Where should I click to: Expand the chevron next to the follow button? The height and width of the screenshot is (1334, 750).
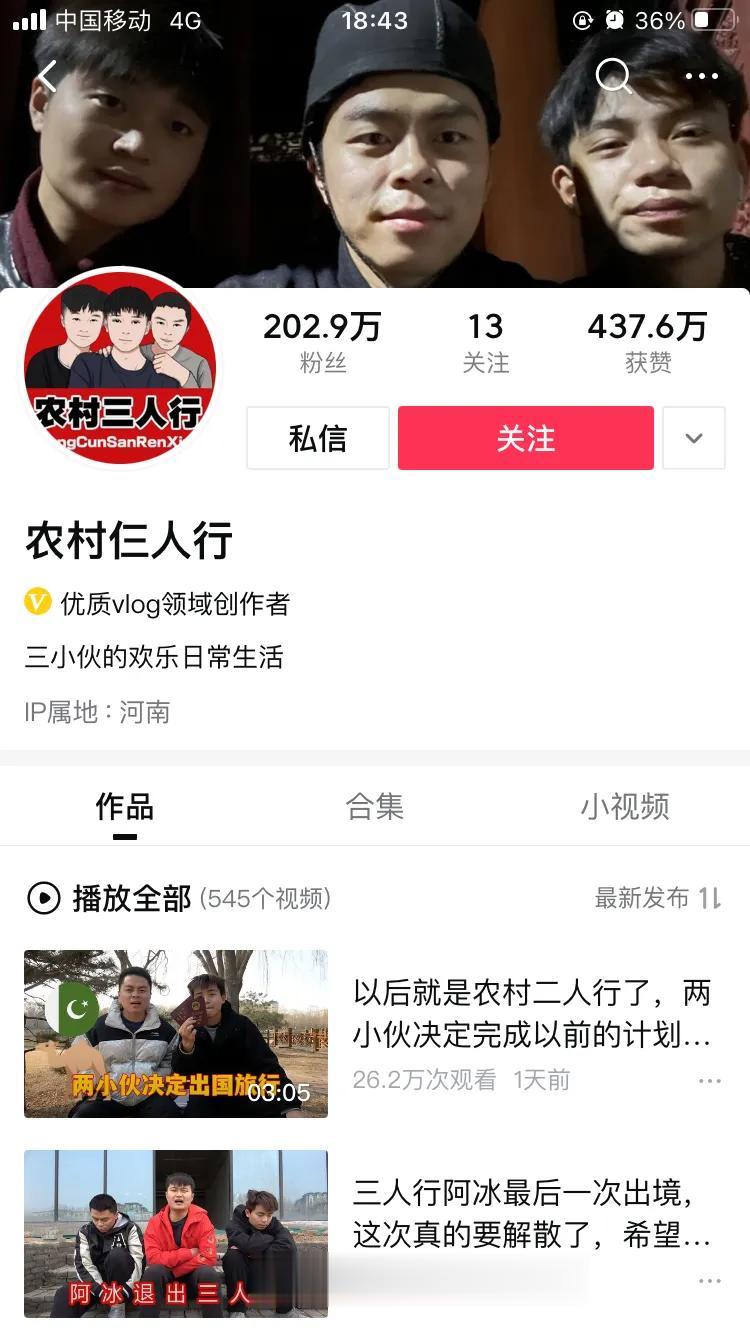click(693, 438)
